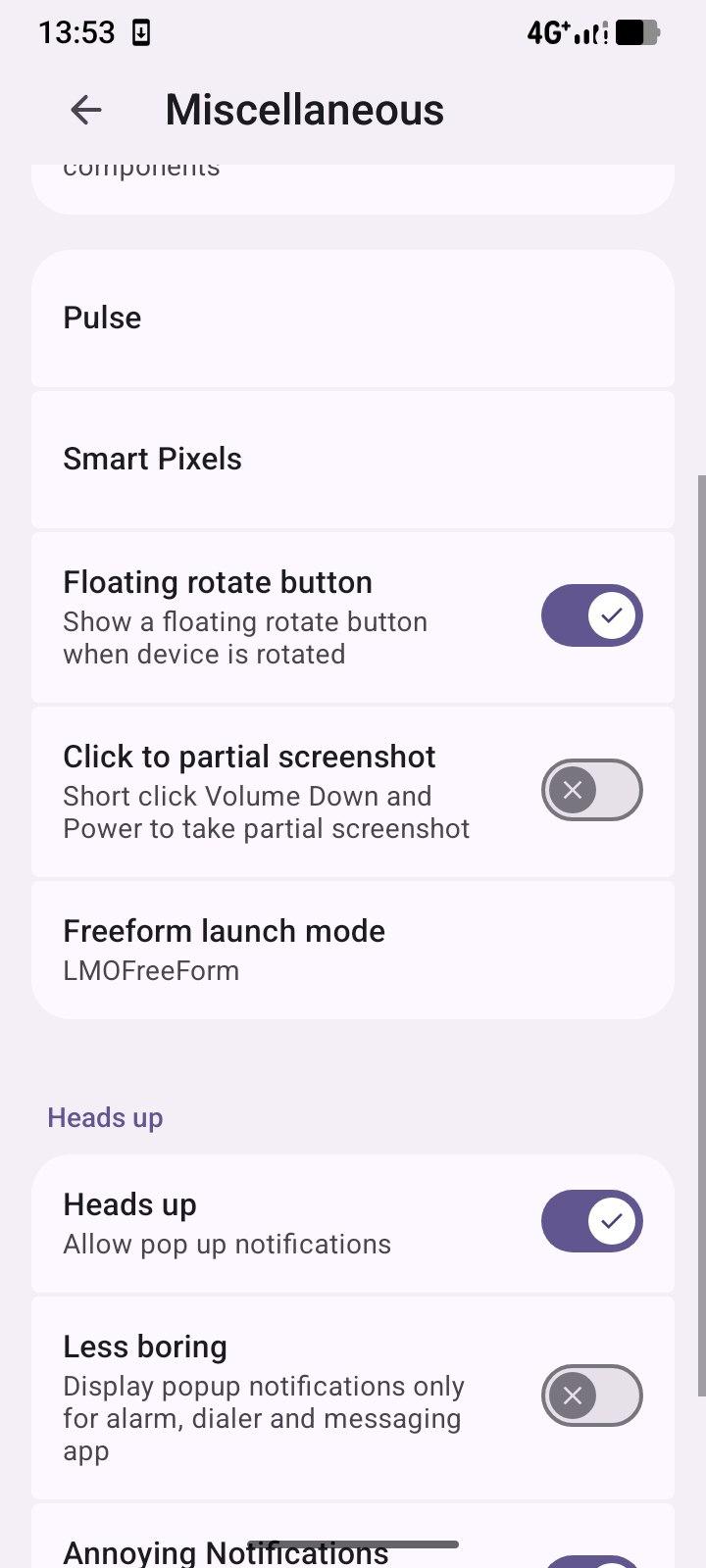Image resolution: width=706 pixels, height=1568 pixels.
Task: Go back from Miscellaneous settings
Action: tap(86, 110)
